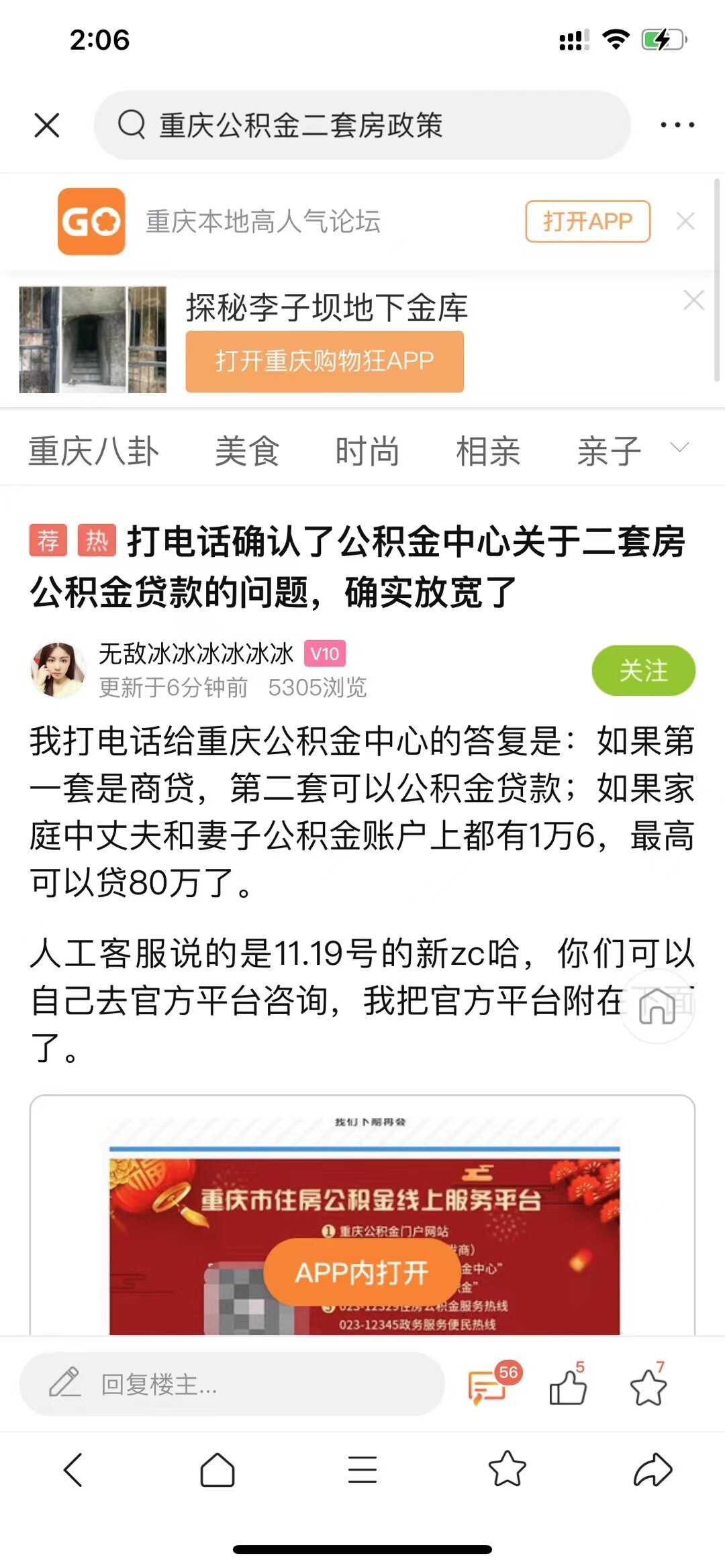725x1568 pixels.
Task: Tap the APP内打开 button
Action: [362, 1272]
